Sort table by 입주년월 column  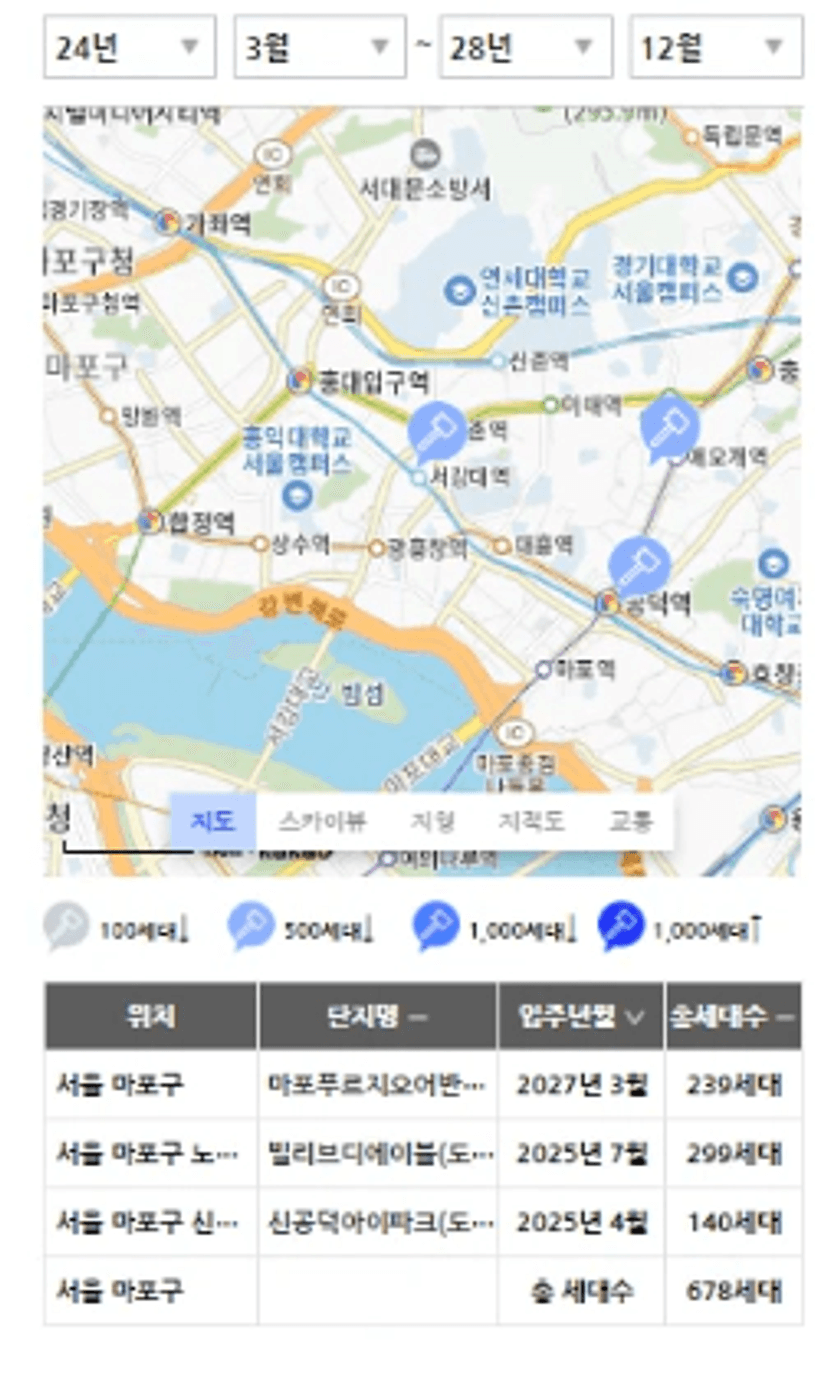[580, 1016]
